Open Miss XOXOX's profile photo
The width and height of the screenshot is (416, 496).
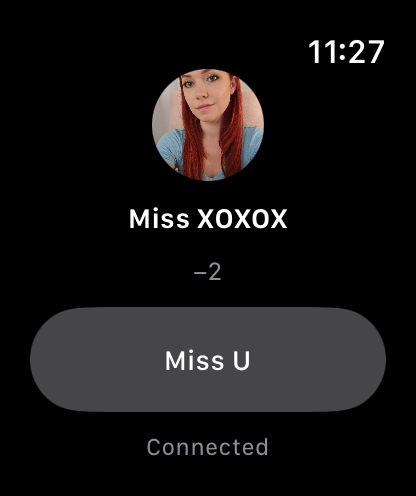coord(208,125)
